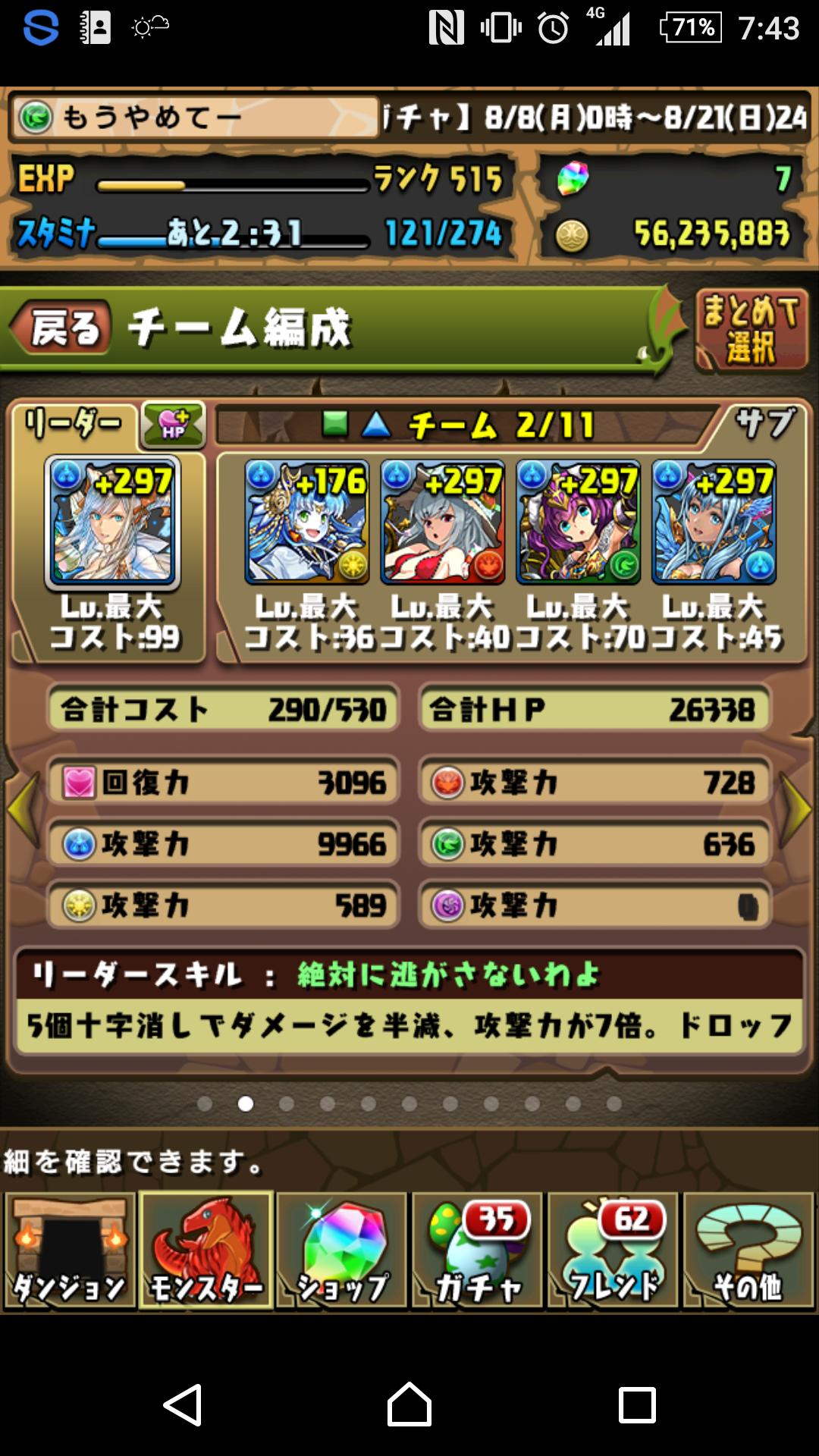Screen dimensions: 819x1456
Task: Go to the next team with right arrow
Action: point(797,808)
